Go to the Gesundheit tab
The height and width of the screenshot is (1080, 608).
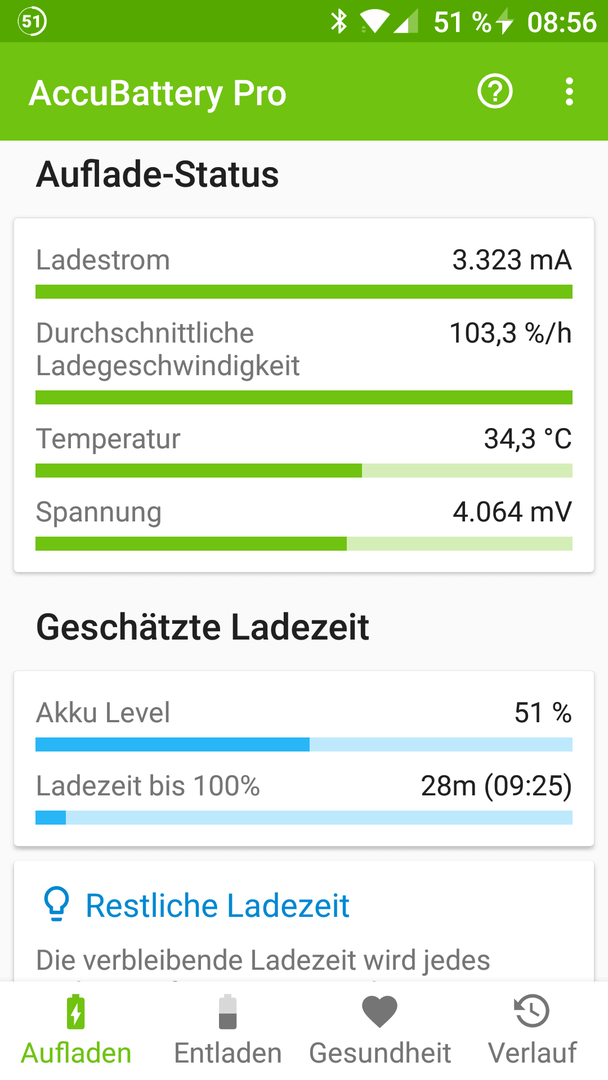(x=380, y=1030)
